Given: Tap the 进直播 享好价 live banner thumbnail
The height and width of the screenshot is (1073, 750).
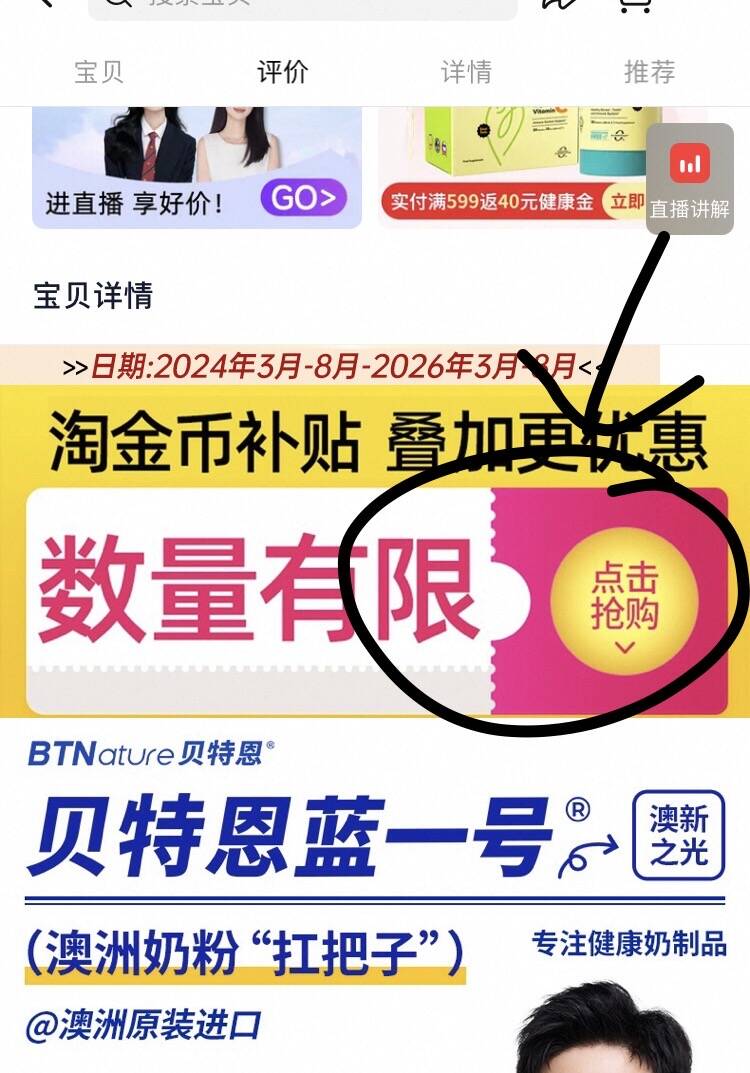Looking at the screenshot, I should tap(190, 165).
